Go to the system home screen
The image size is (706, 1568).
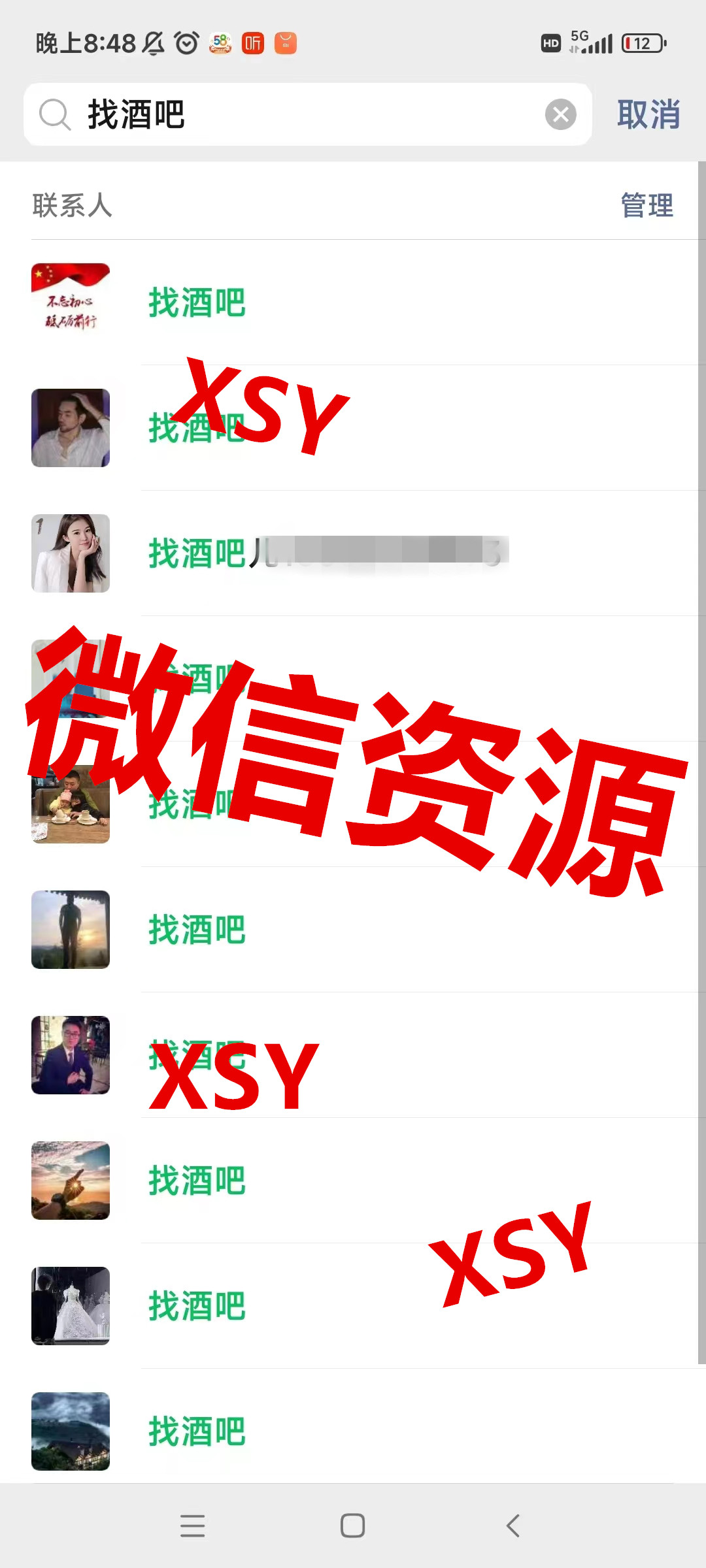point(352,1526)
